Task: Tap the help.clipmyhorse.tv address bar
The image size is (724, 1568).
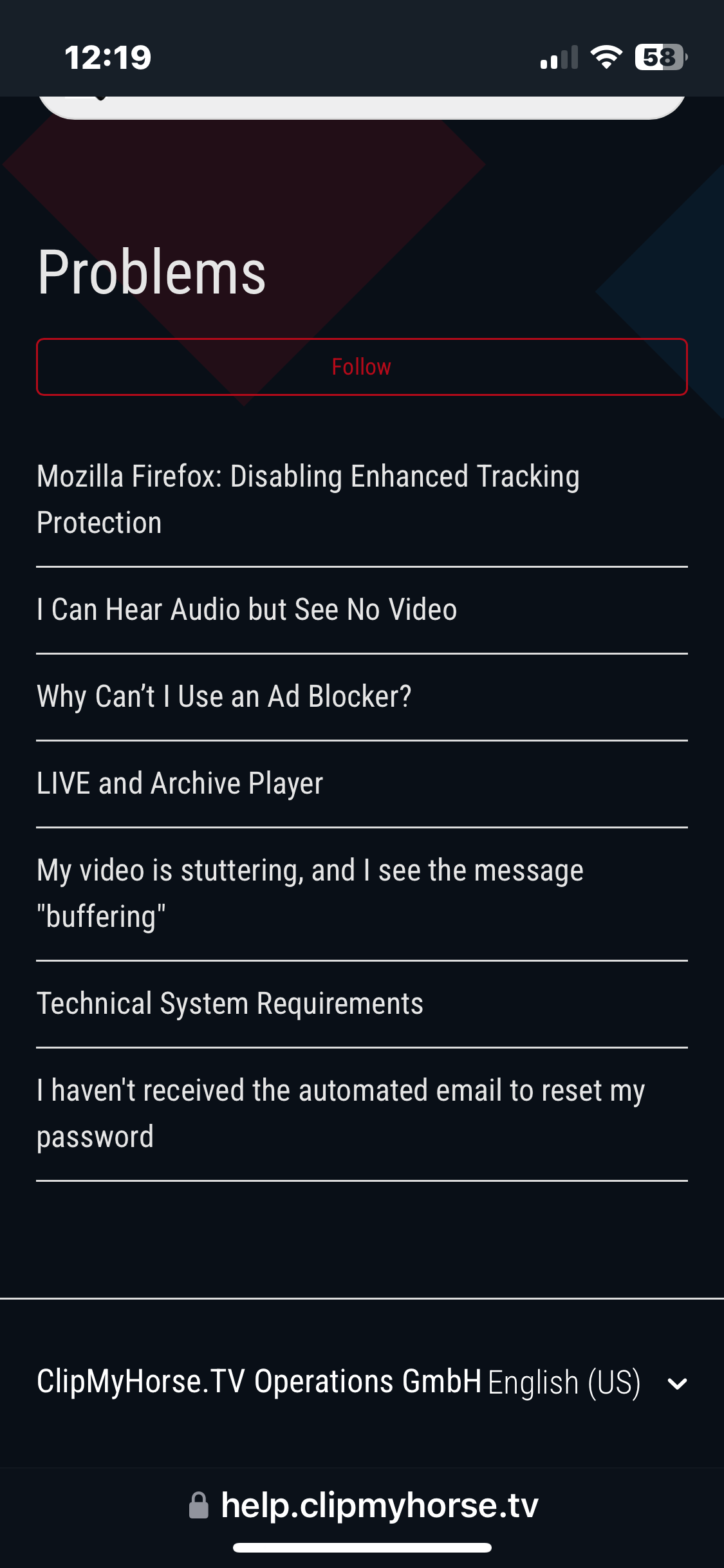Action: (363, 1506)
